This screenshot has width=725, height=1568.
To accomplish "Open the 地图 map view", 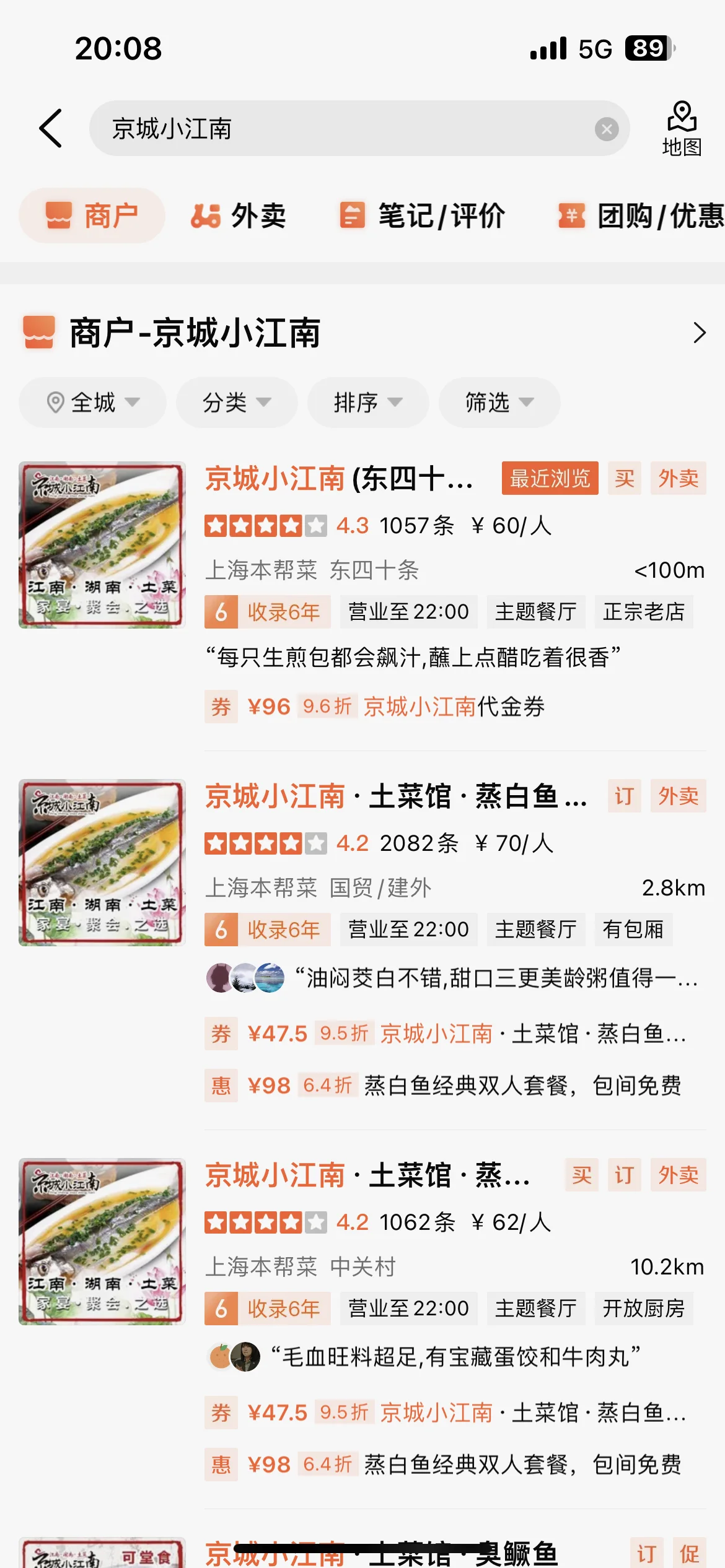I will 682,128.
